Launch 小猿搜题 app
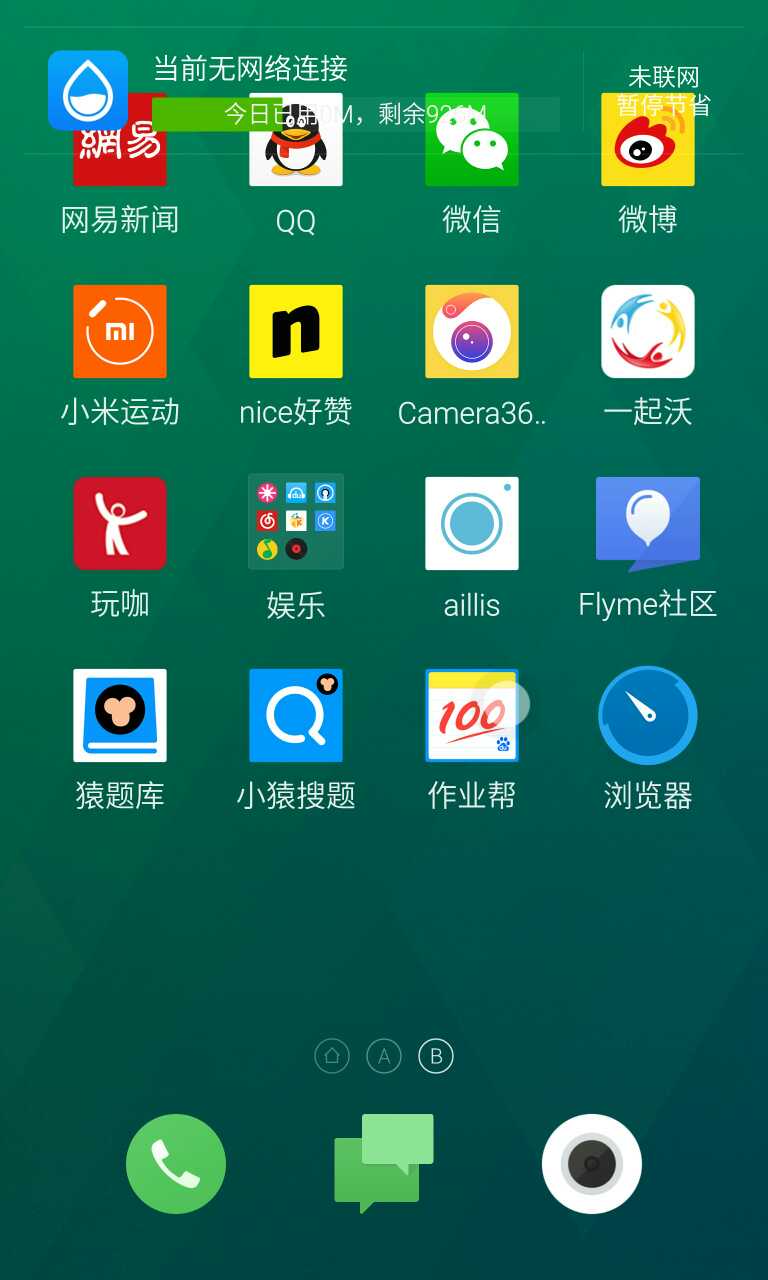This screenshot has width=768, height=1280. tap(296, 716)
